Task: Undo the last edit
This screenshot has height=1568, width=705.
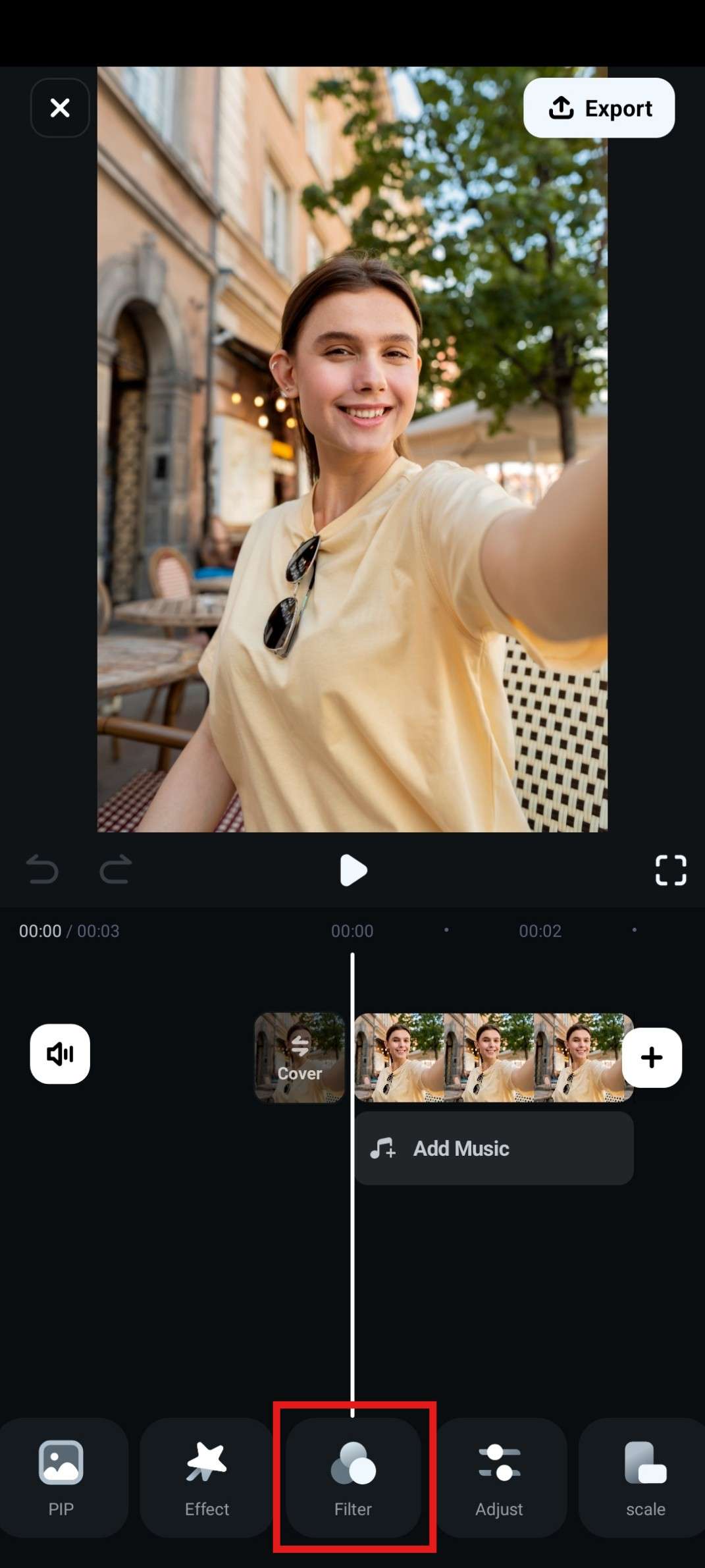Action: tap(42, 870)
